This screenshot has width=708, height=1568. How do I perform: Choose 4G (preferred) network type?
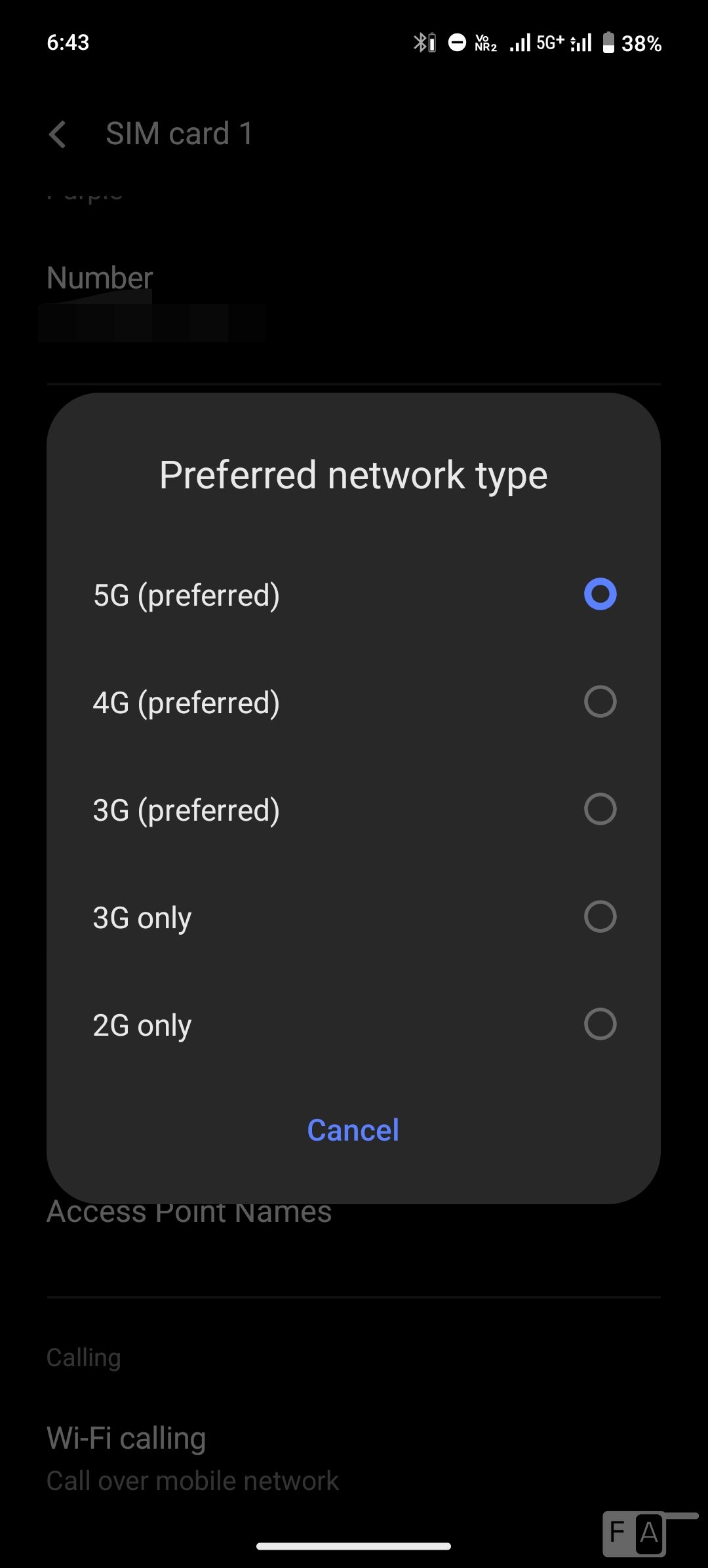point(353,702)
